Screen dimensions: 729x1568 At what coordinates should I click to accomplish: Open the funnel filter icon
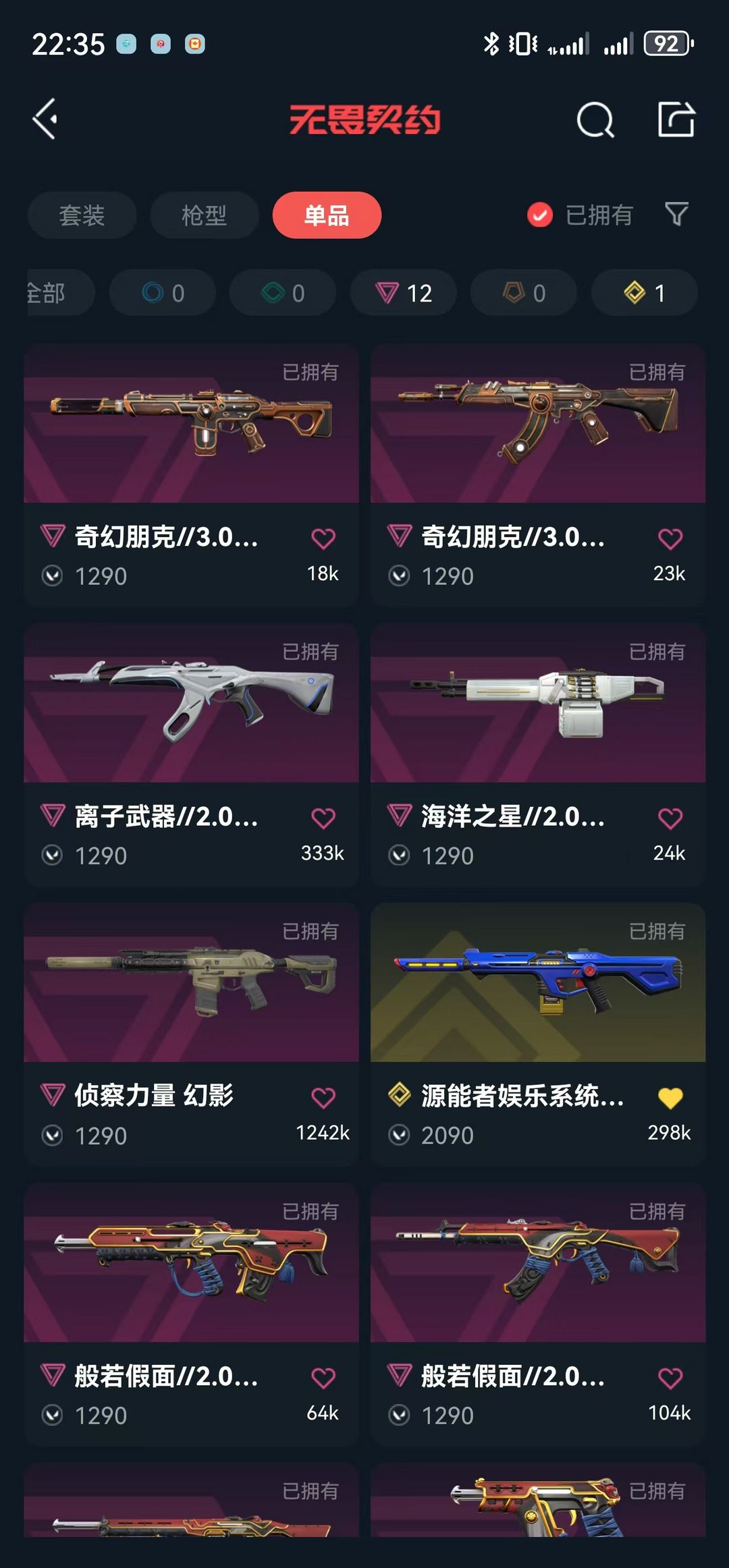676,215
